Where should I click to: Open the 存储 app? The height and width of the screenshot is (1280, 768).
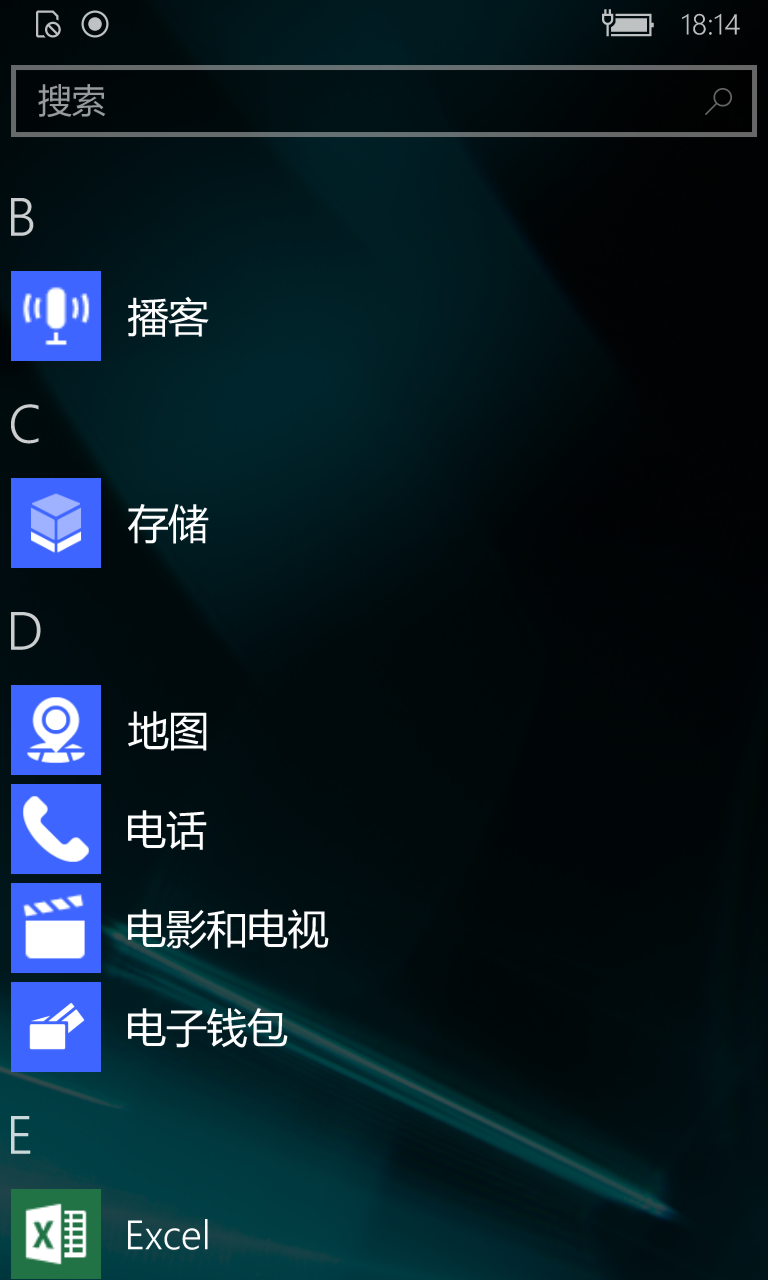pos(384,523)
